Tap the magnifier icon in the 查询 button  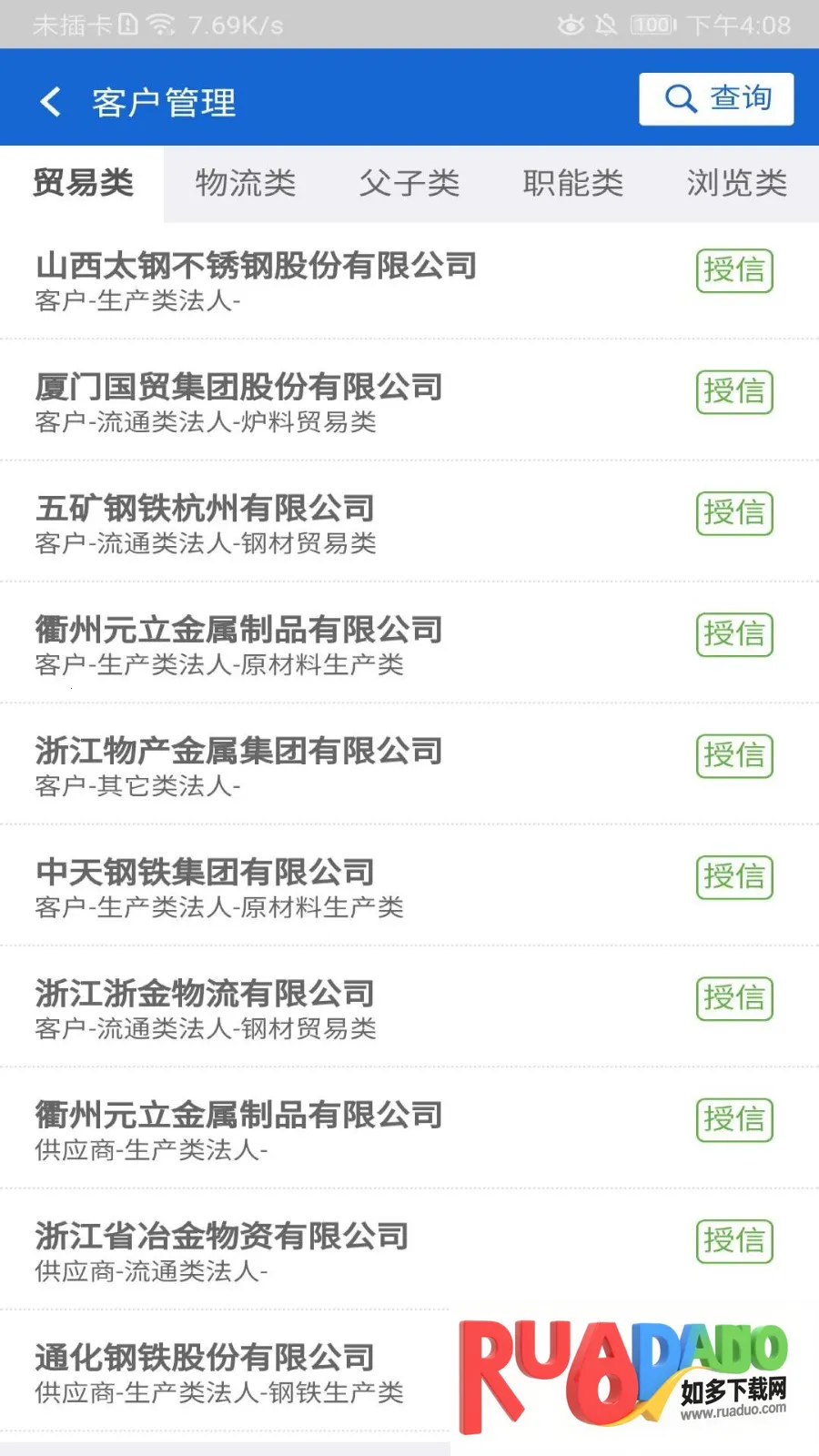679,98
